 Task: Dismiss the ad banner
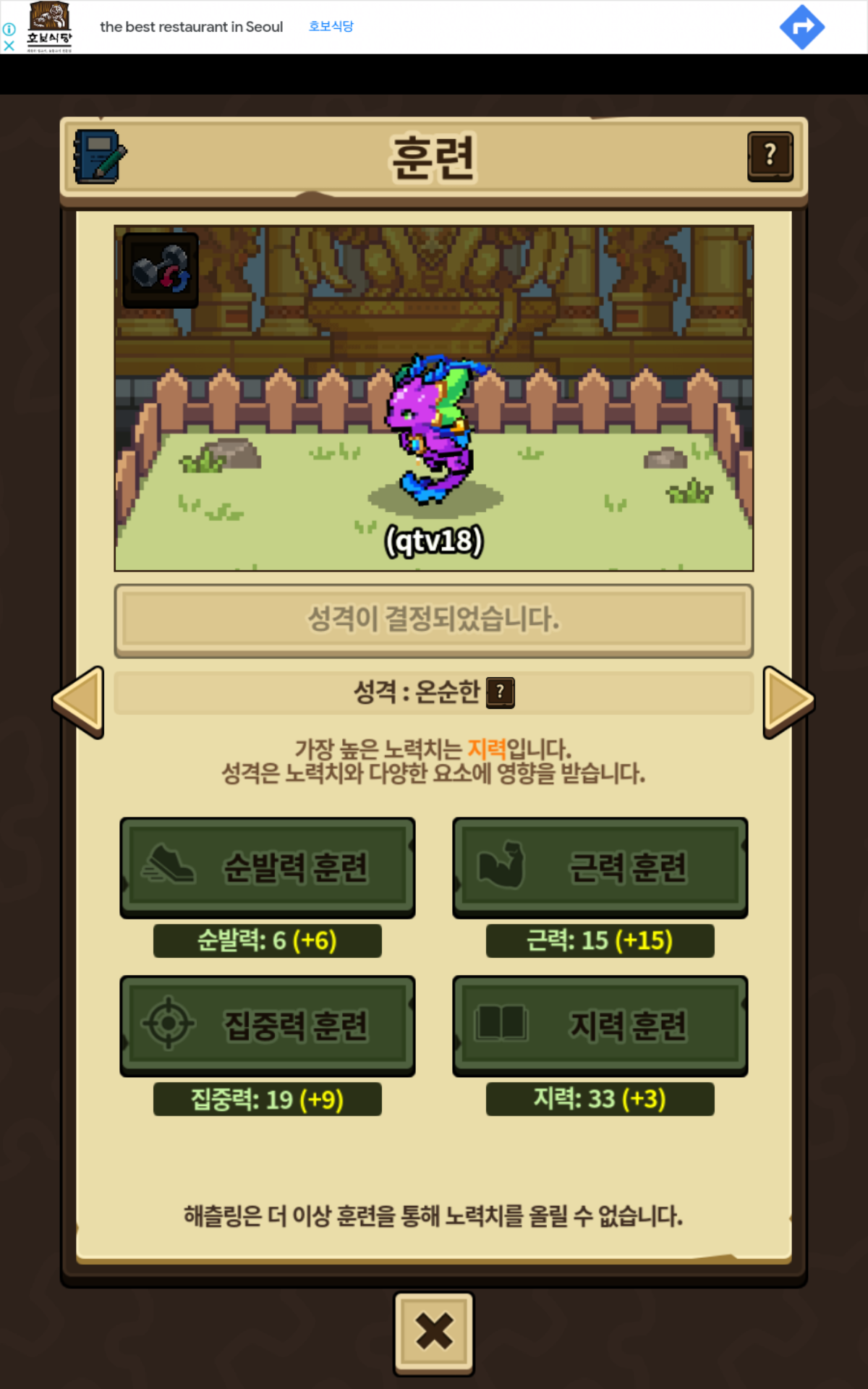[x=9, y=46]
